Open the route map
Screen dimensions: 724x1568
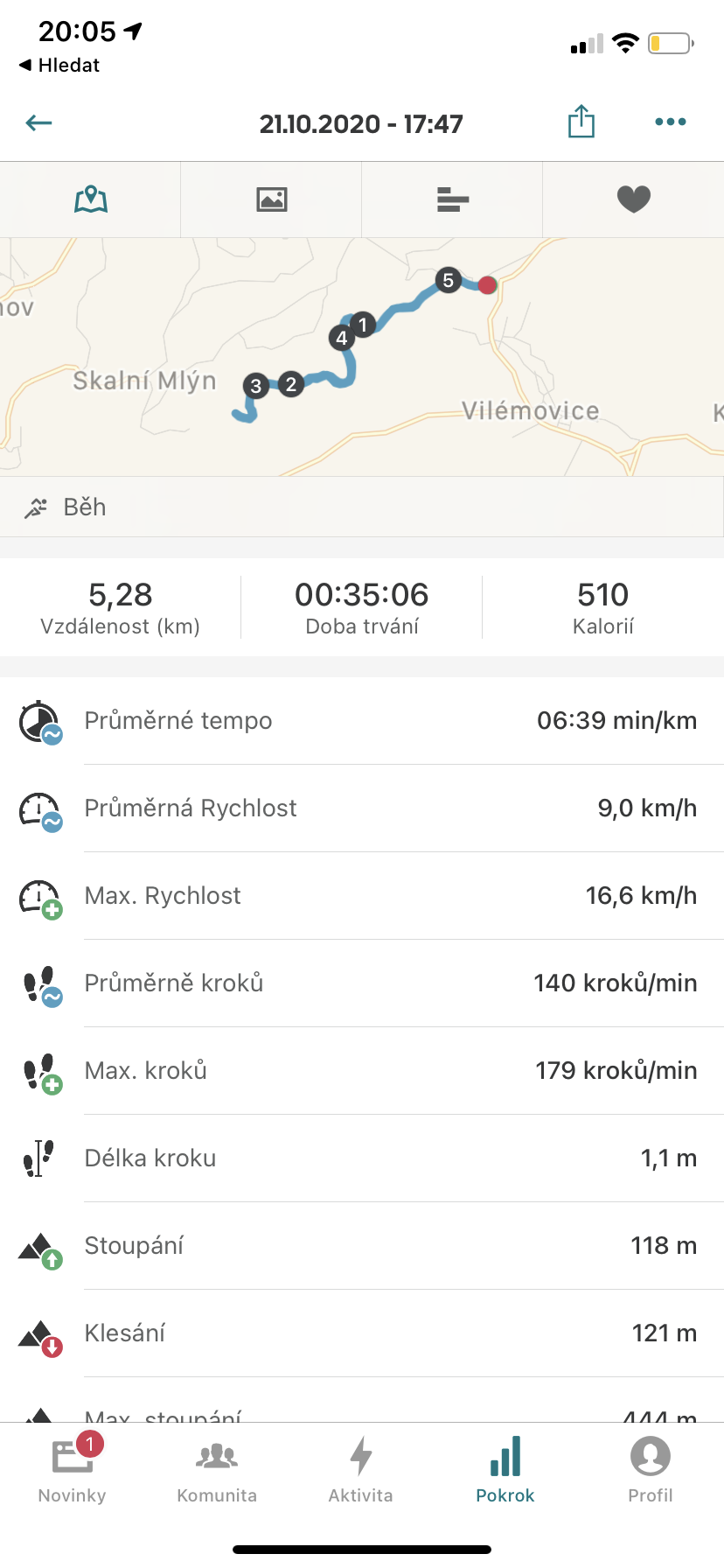[x=362, y=357]
